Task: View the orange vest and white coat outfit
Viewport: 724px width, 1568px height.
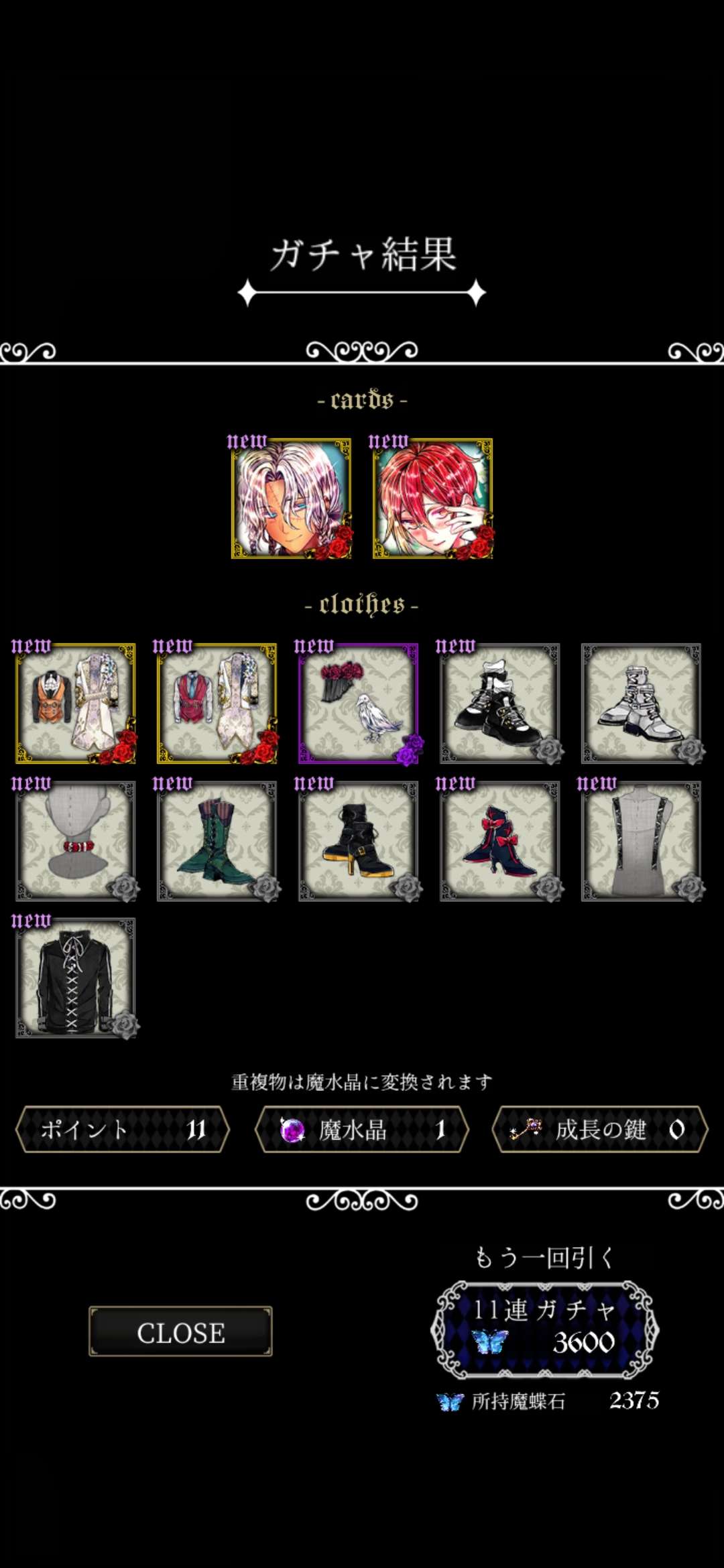Action: pyautogui.click(x=76, y=704)
